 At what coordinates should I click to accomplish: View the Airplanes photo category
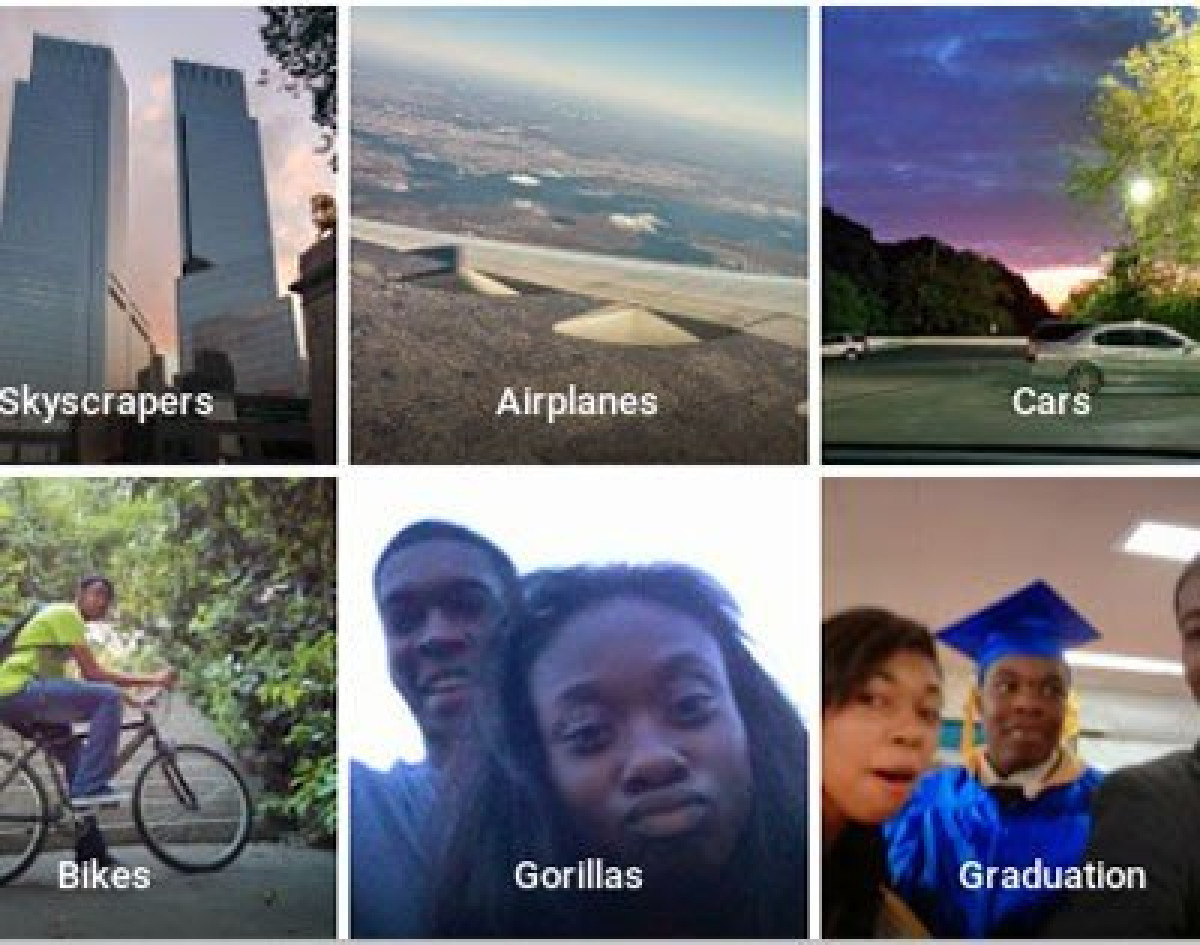[x=578, y=235]
